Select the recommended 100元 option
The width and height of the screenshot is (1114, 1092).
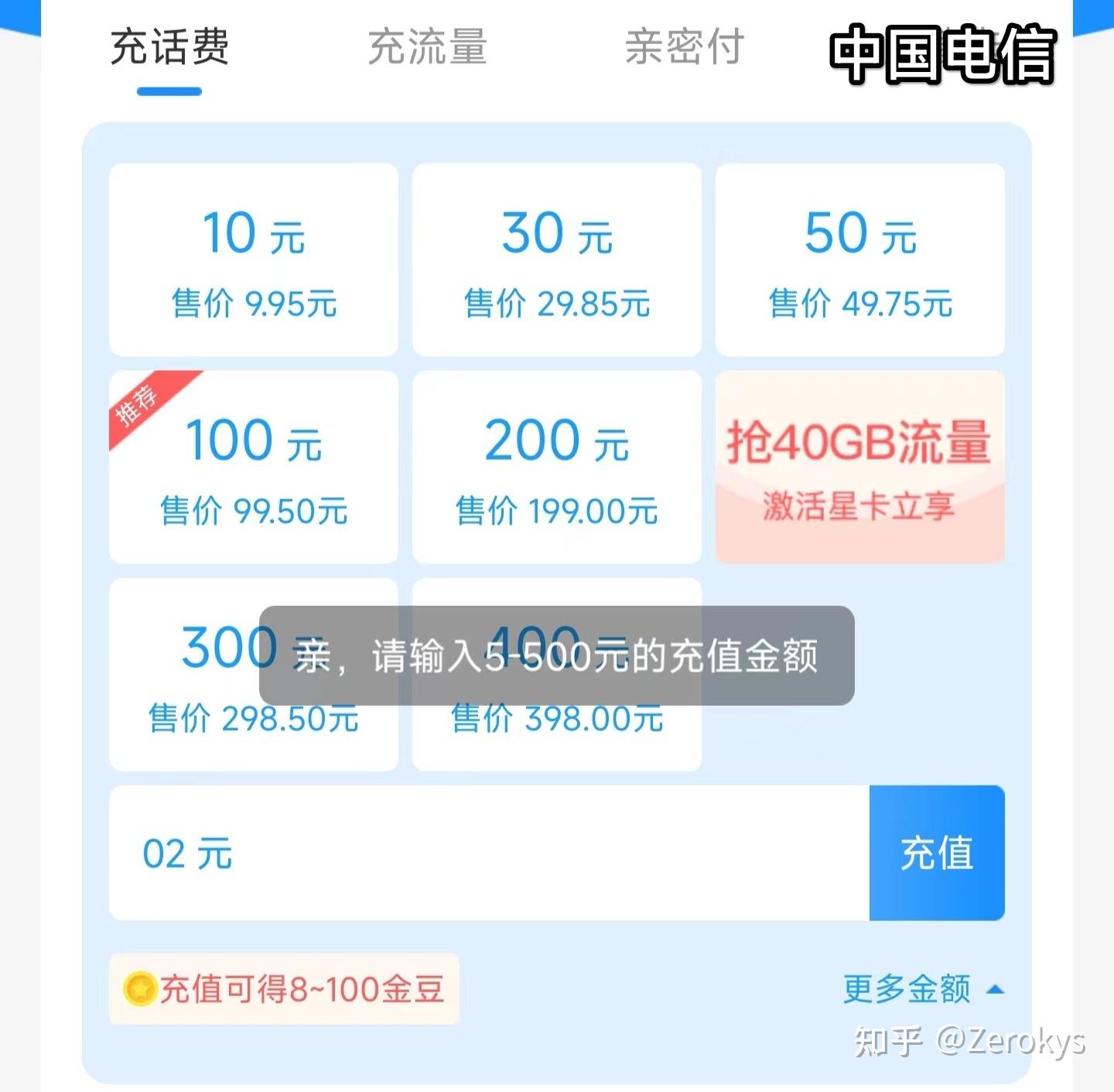click(x=254, y=467)
